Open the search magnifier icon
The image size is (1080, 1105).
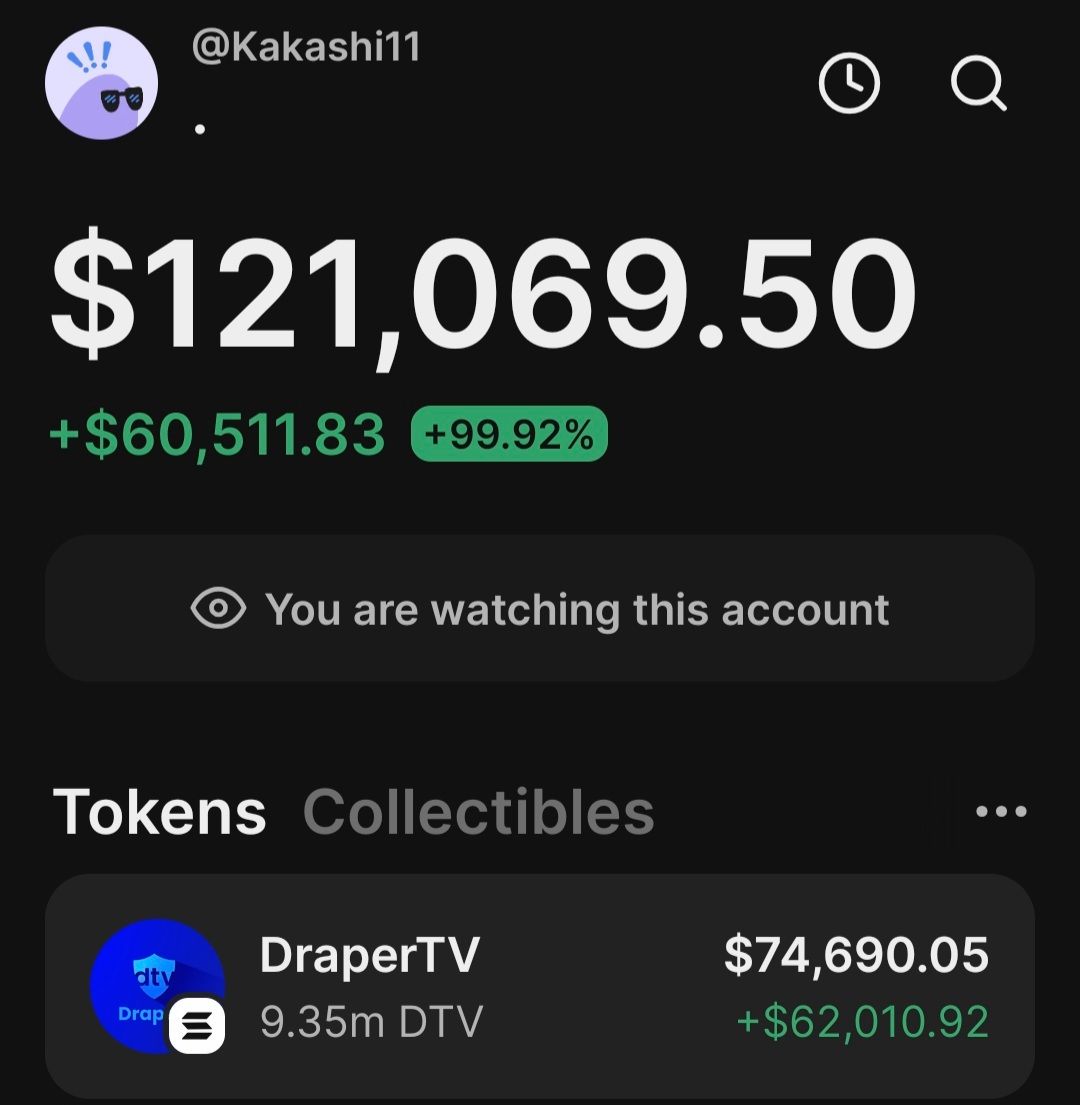(x=978, y=84)
